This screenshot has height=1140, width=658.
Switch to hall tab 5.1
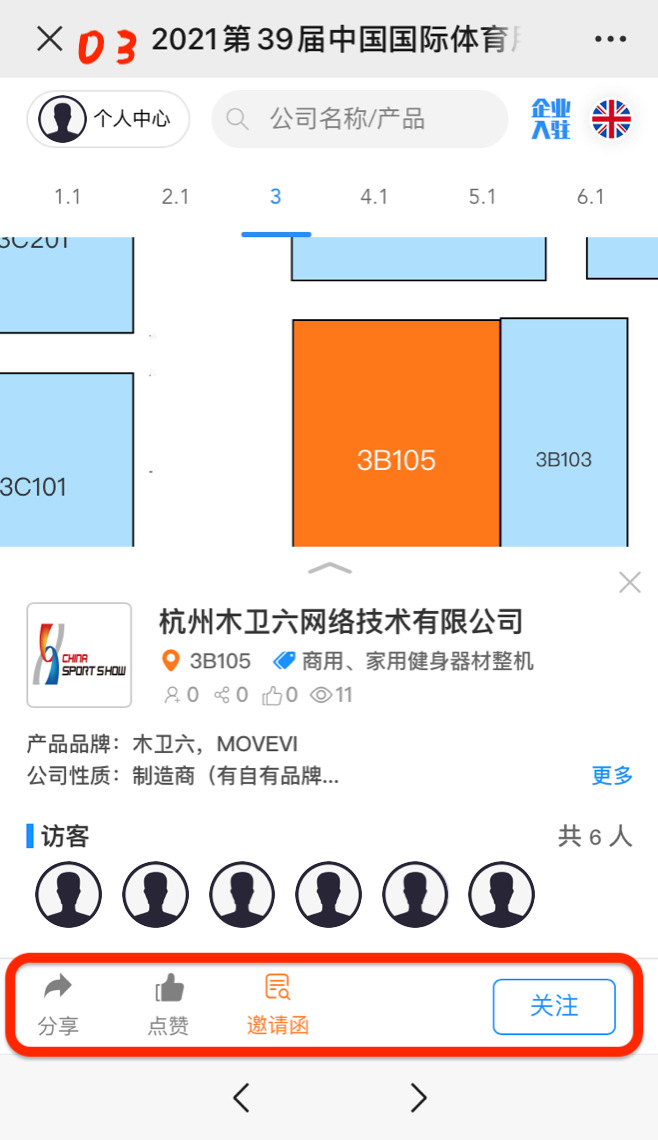click(x=482, y=197)
